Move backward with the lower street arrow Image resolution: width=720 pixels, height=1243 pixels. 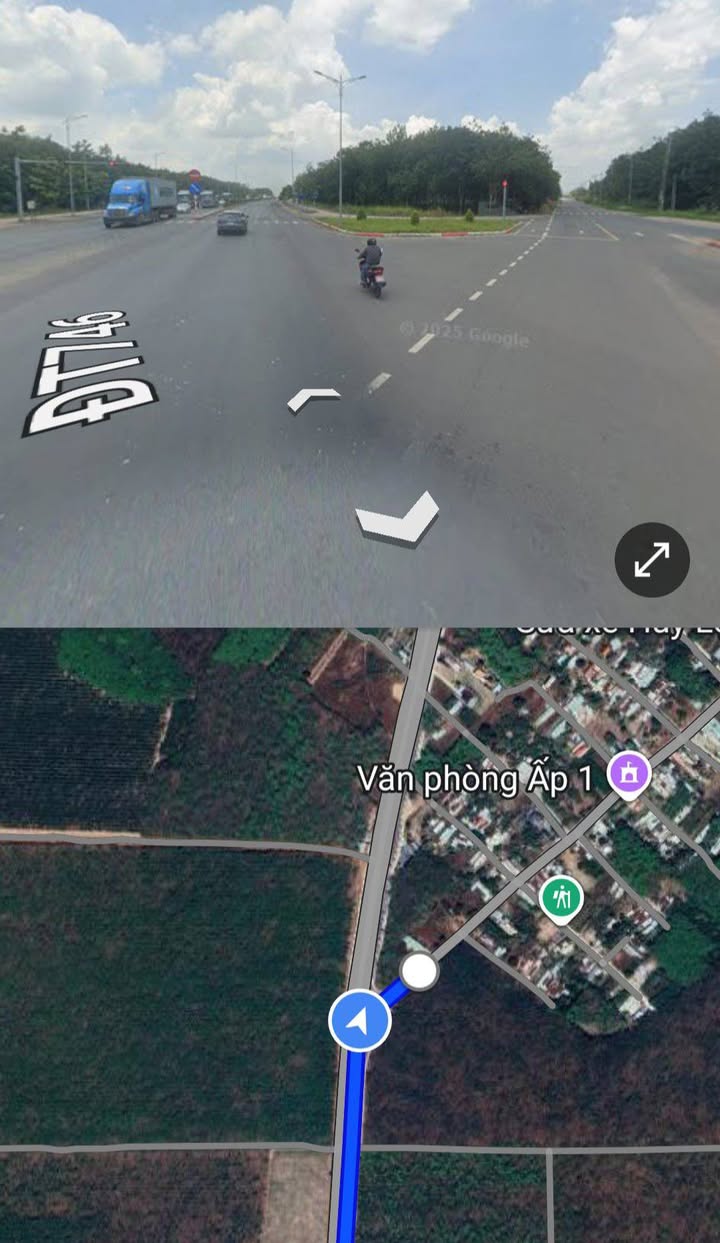[397, 518]
